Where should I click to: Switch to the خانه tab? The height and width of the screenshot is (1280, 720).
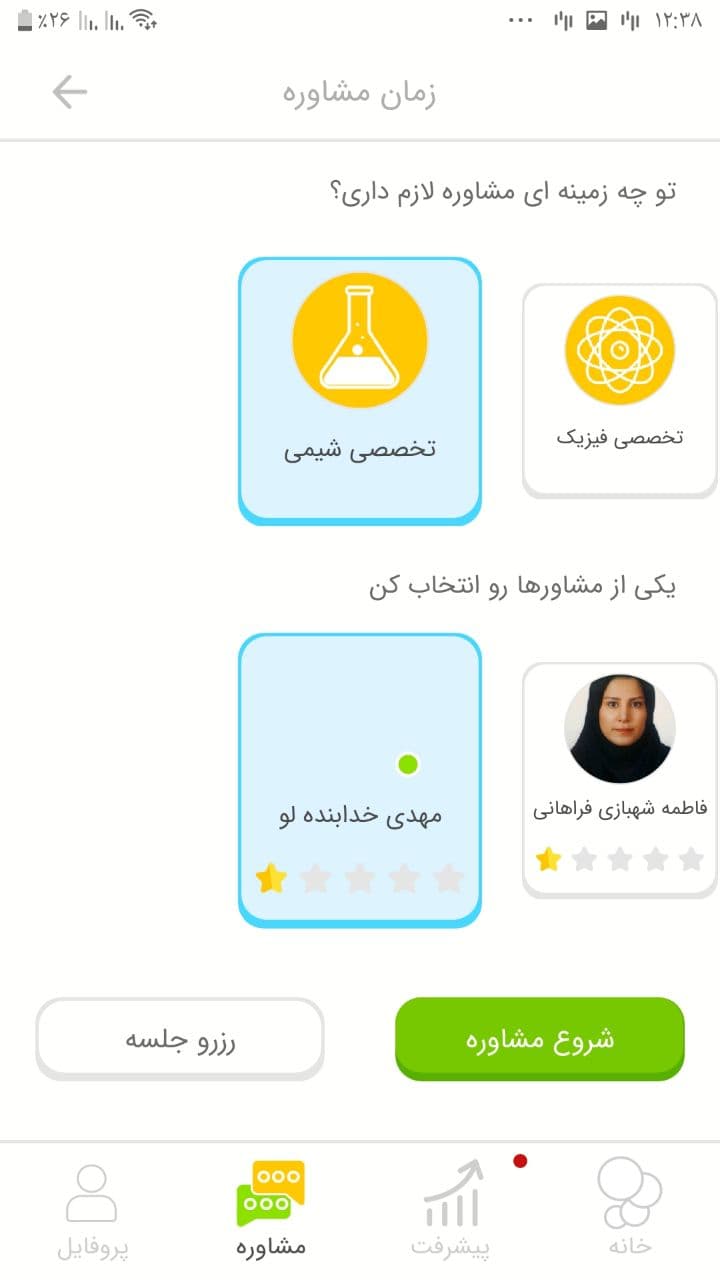630,1208
